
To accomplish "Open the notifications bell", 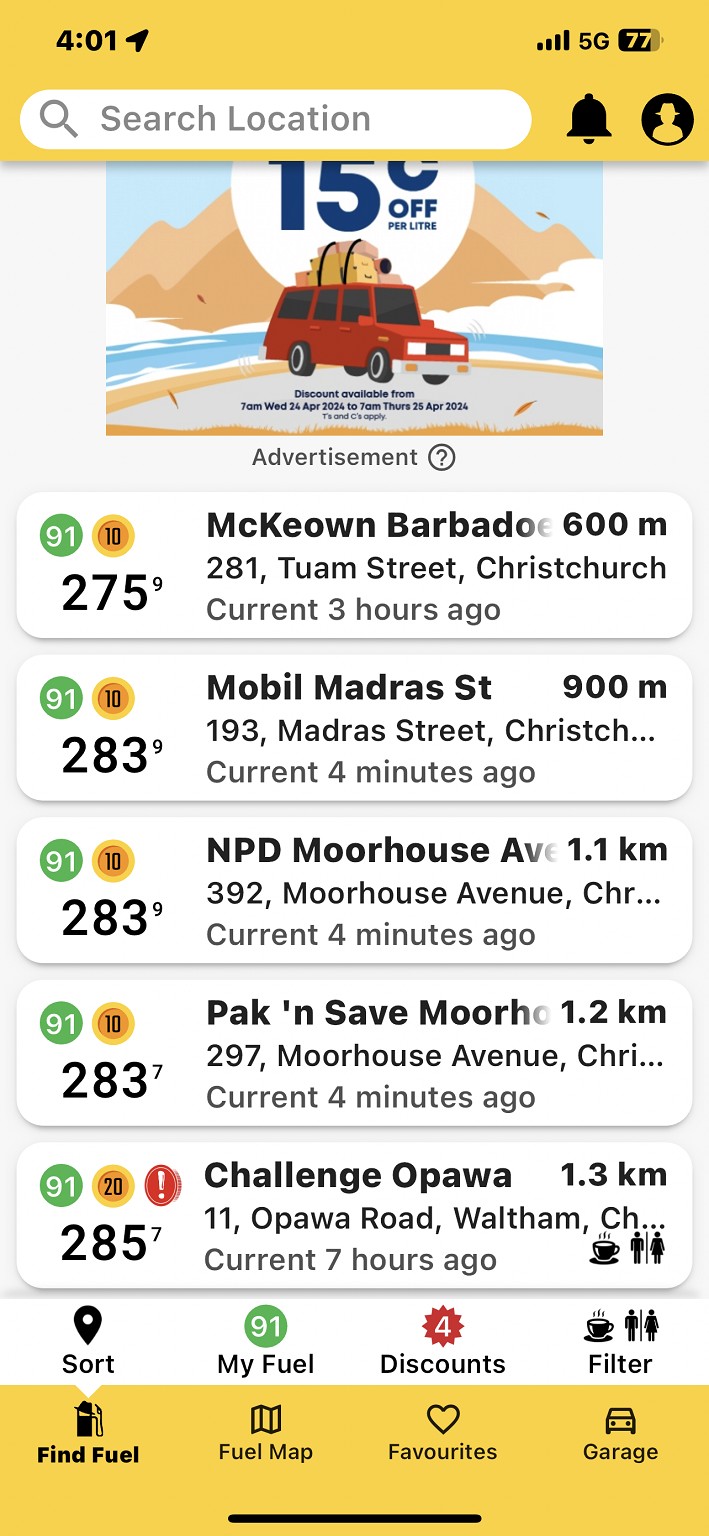I will pyautogui.click(x=589, y=119).
